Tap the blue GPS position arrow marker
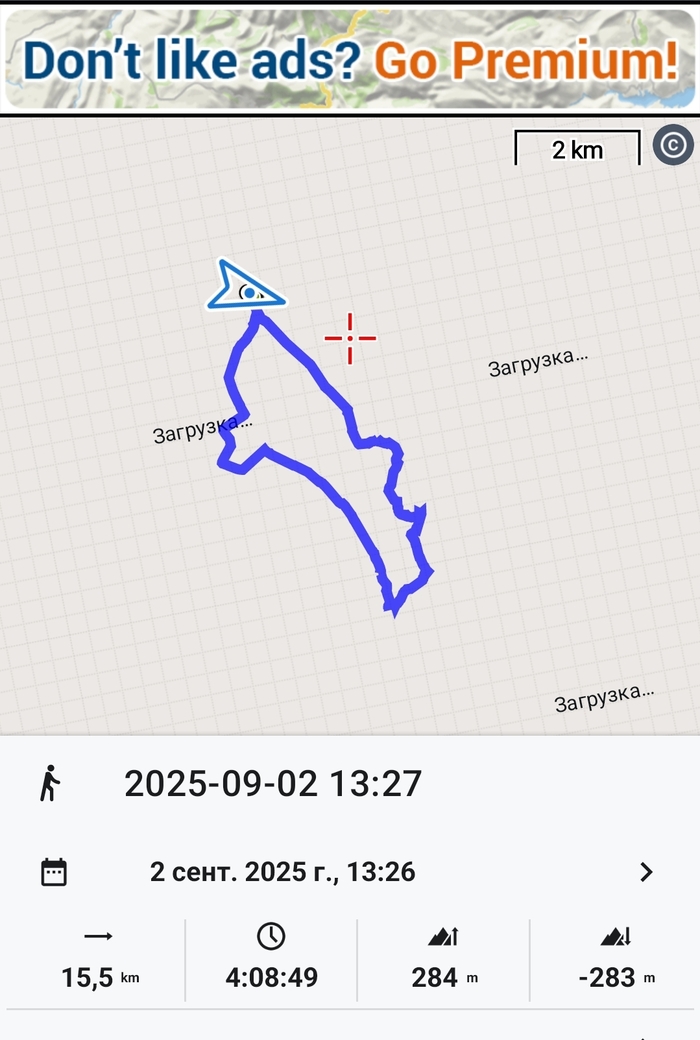 245,288
